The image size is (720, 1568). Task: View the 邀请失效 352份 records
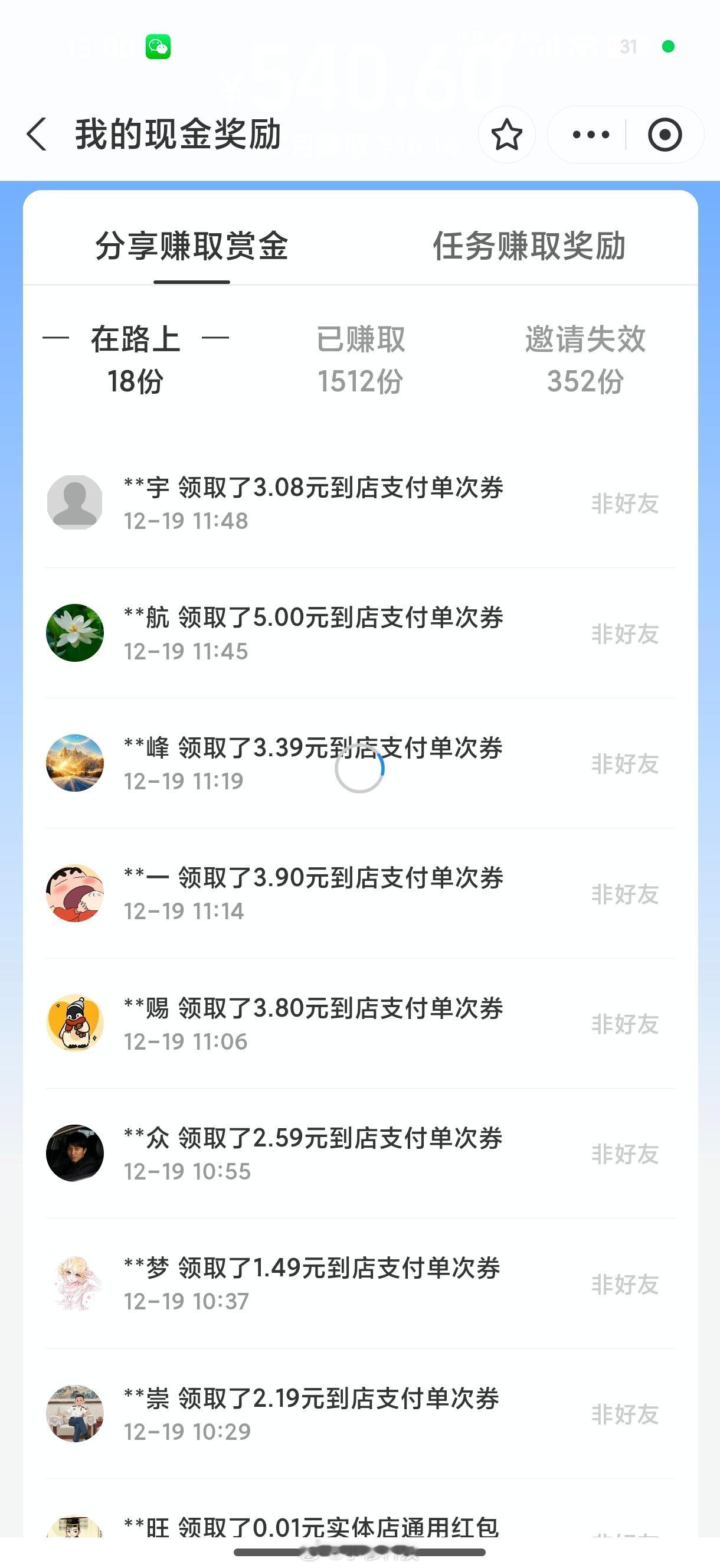(x=585, y=359)
